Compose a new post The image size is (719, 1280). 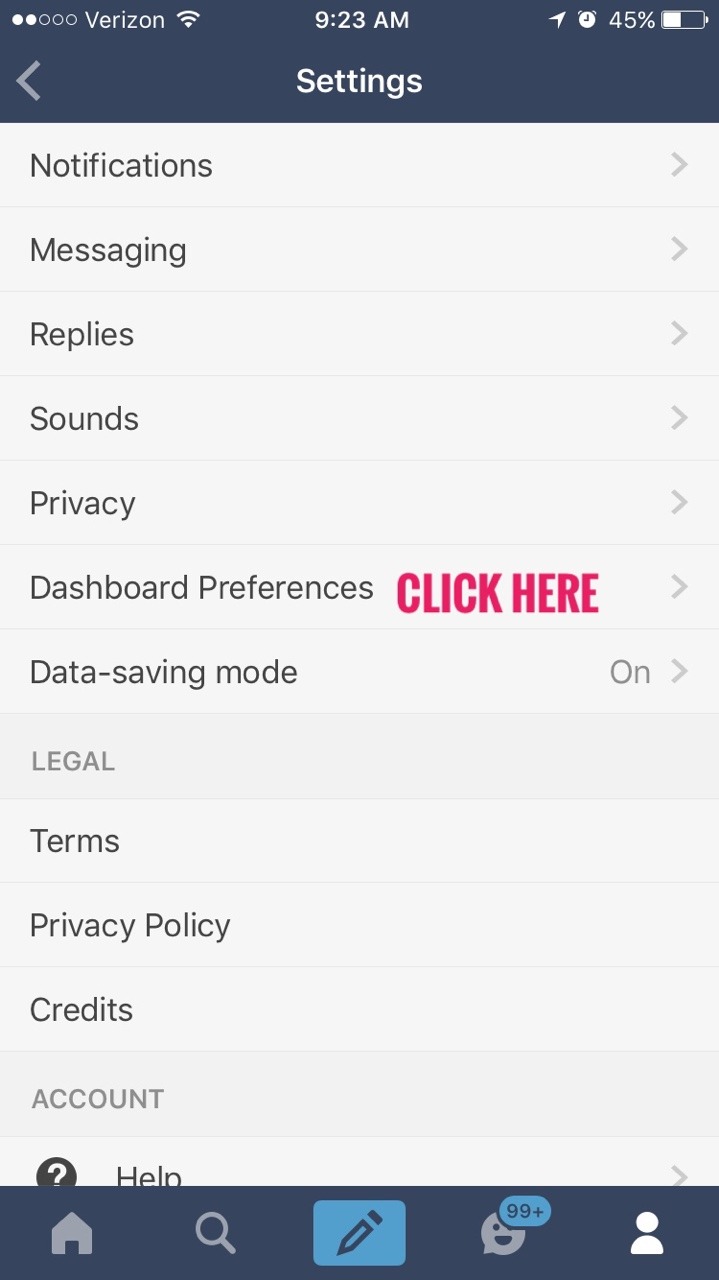coord(359,1233)
